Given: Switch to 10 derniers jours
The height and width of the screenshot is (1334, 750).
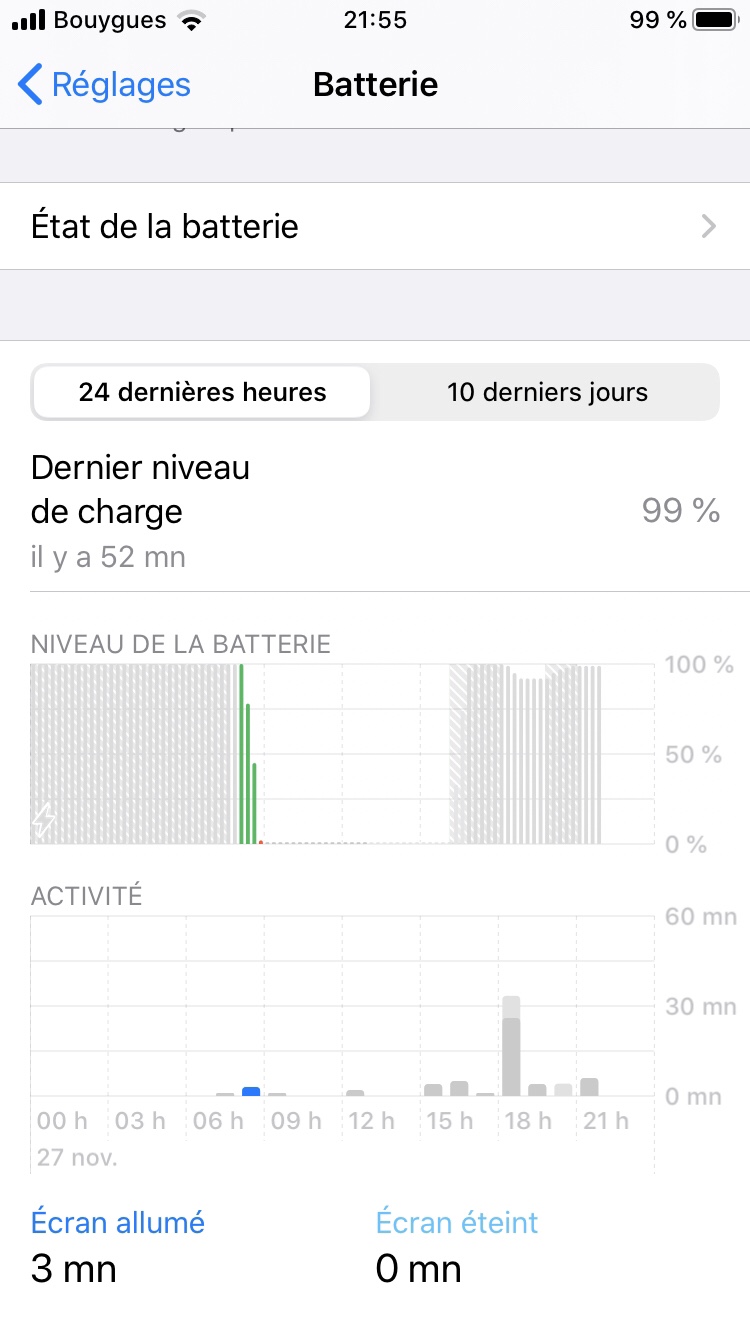Looking at the screenshot, I should pos(547,392).
